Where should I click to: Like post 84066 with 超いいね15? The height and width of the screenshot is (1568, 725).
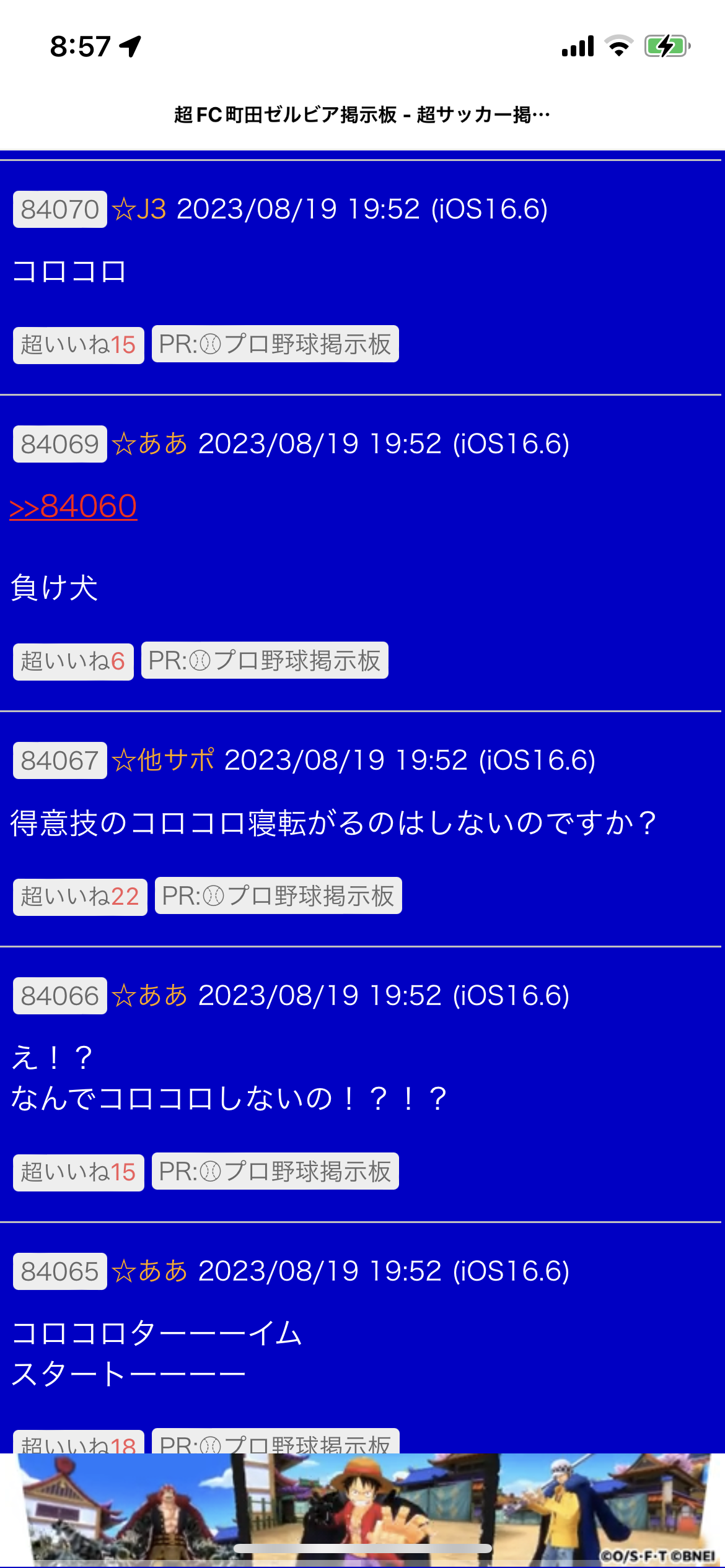click(x=79, y=1172)
